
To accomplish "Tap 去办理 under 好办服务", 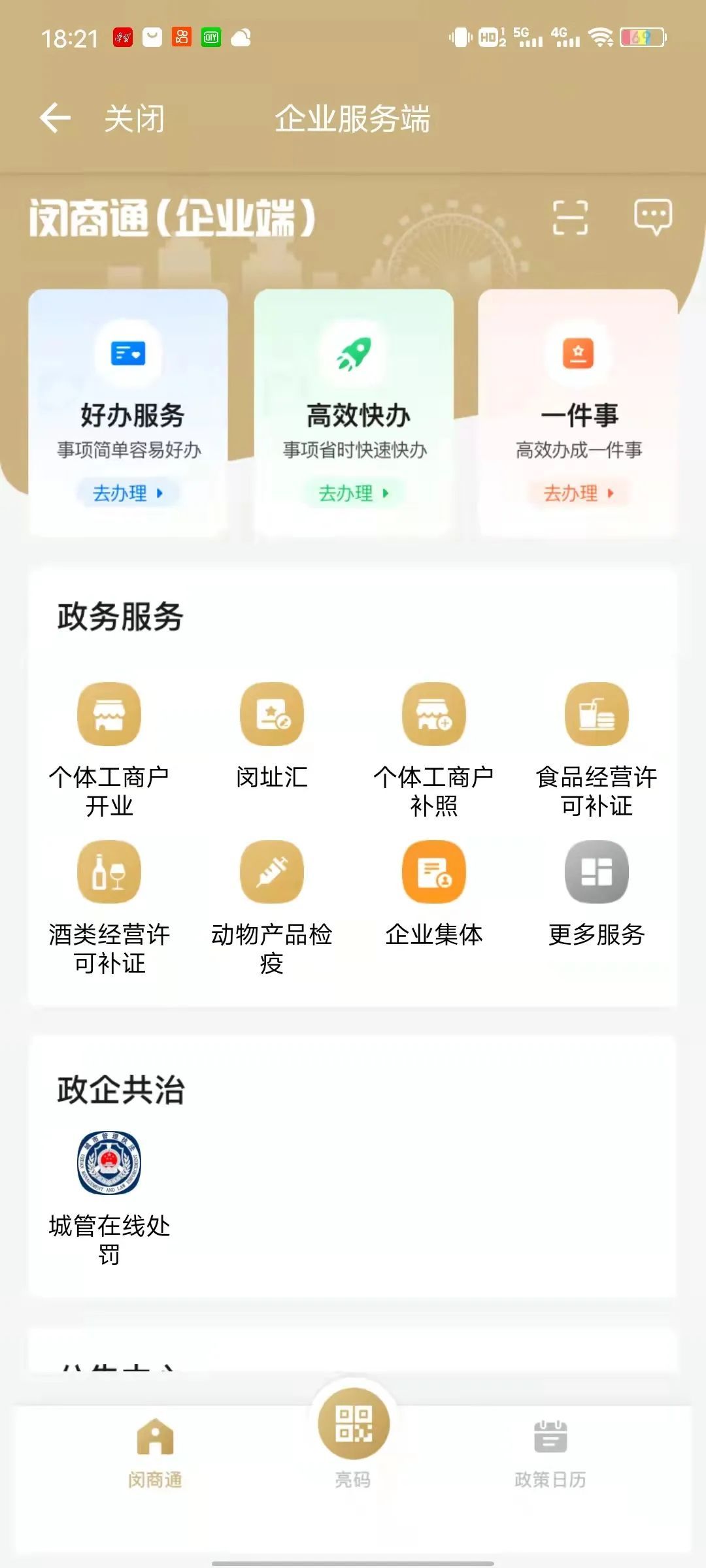I will pyautogui.click(x=127, y=493).
